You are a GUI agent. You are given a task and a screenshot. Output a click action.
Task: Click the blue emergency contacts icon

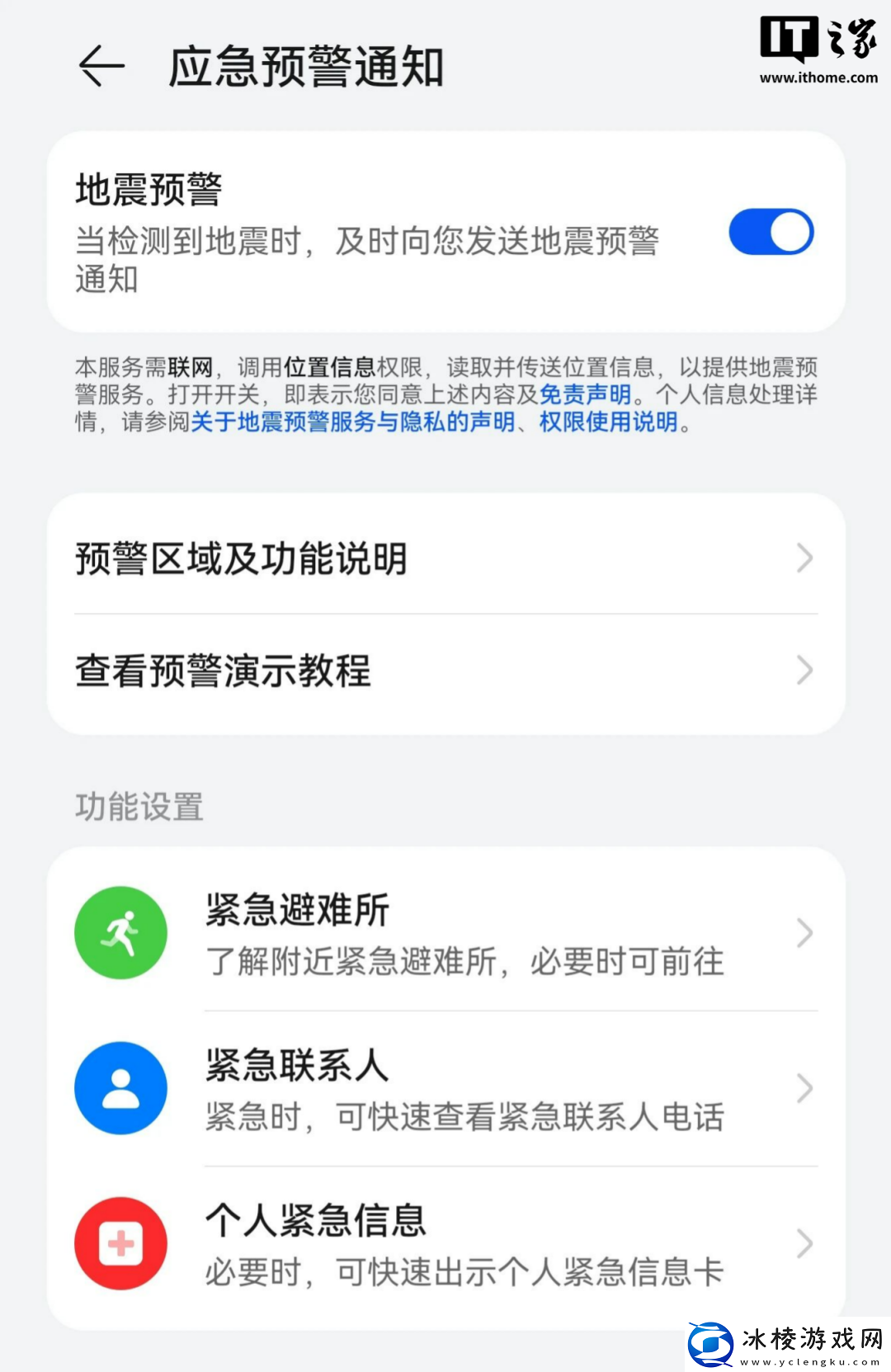120,1087
